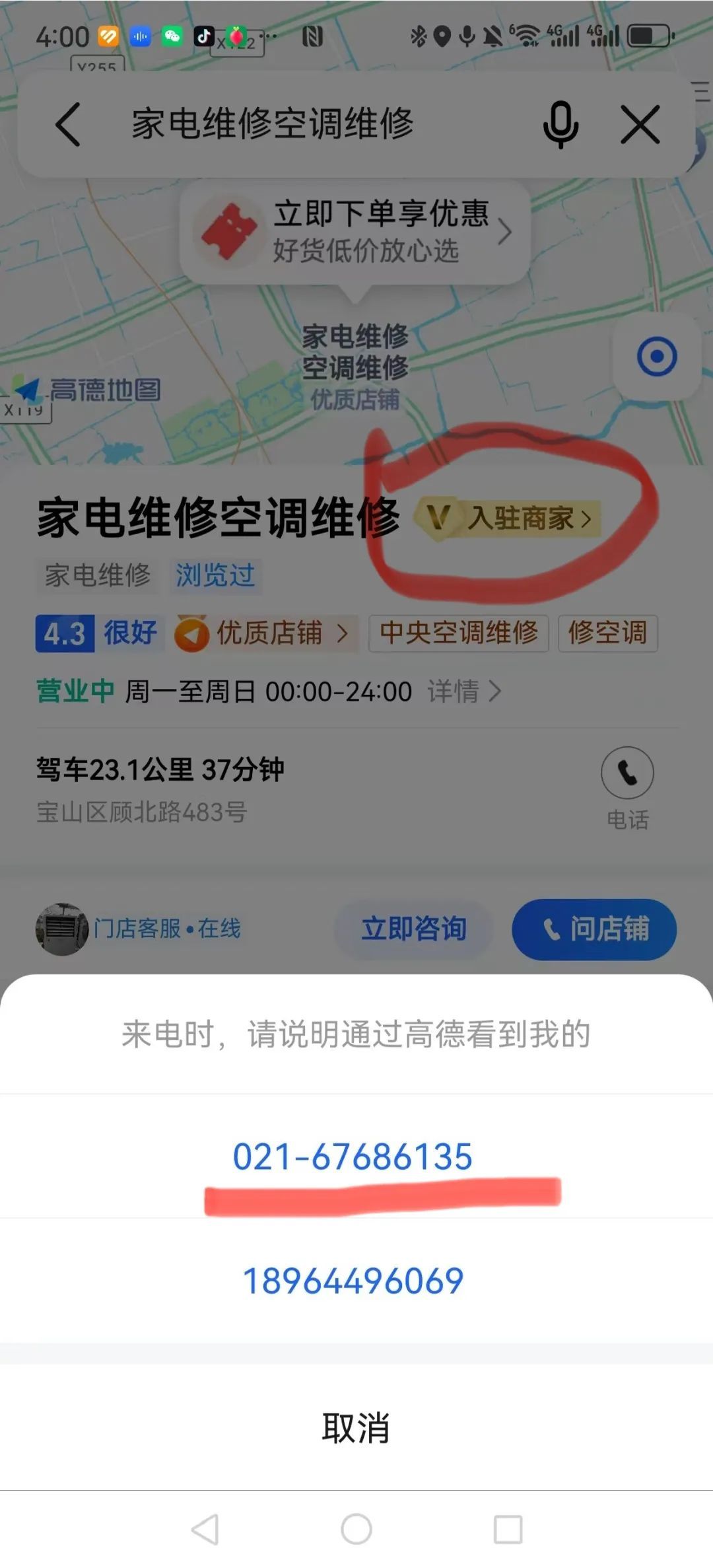Image resolution: width=713 pixels, height=1568 pixels.
Task: Call the landline 021-67686135
Action: click(353, 1157)
